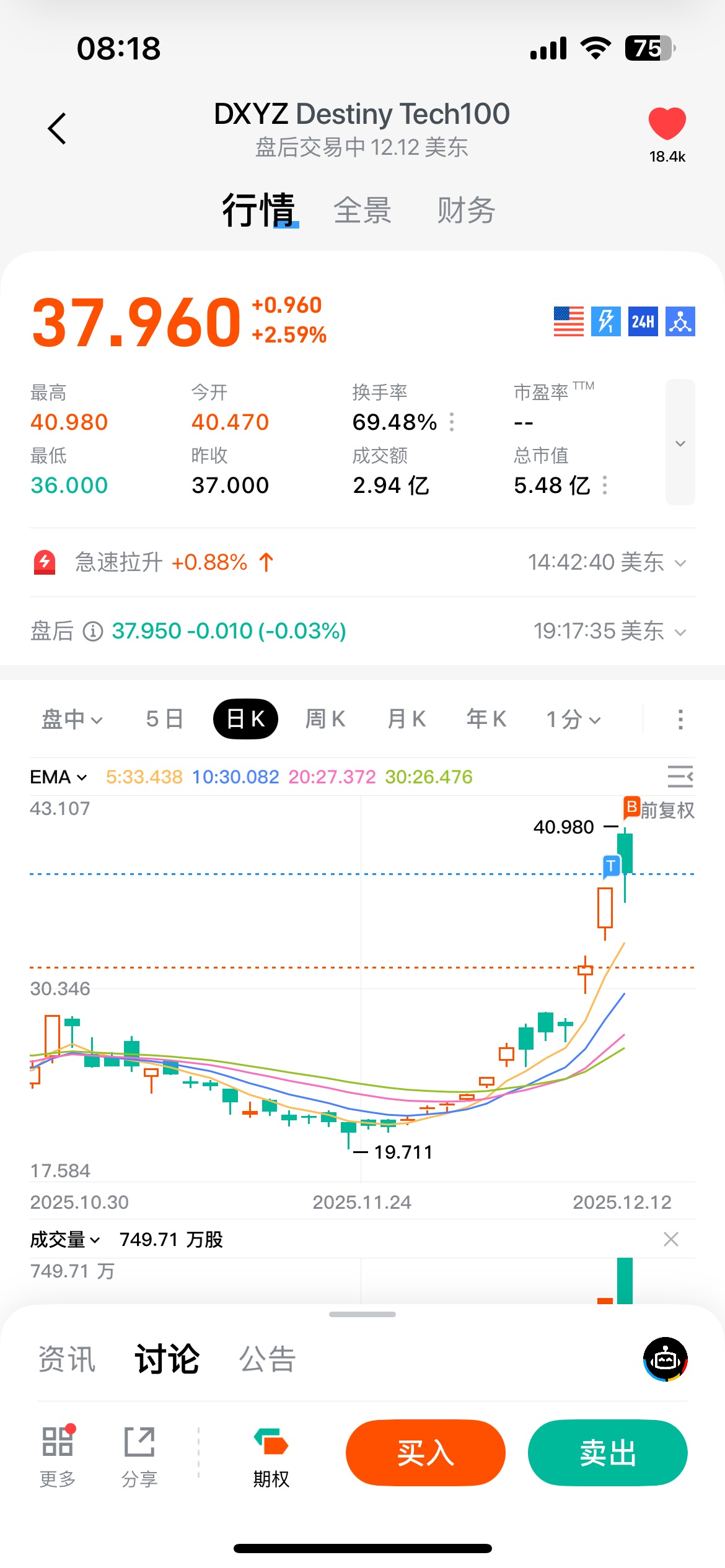Viewport: 725px width, 1568px height.
Task: Switch to the 资讯 tab
Action: pyautogui.click(x=67, y=1359)
